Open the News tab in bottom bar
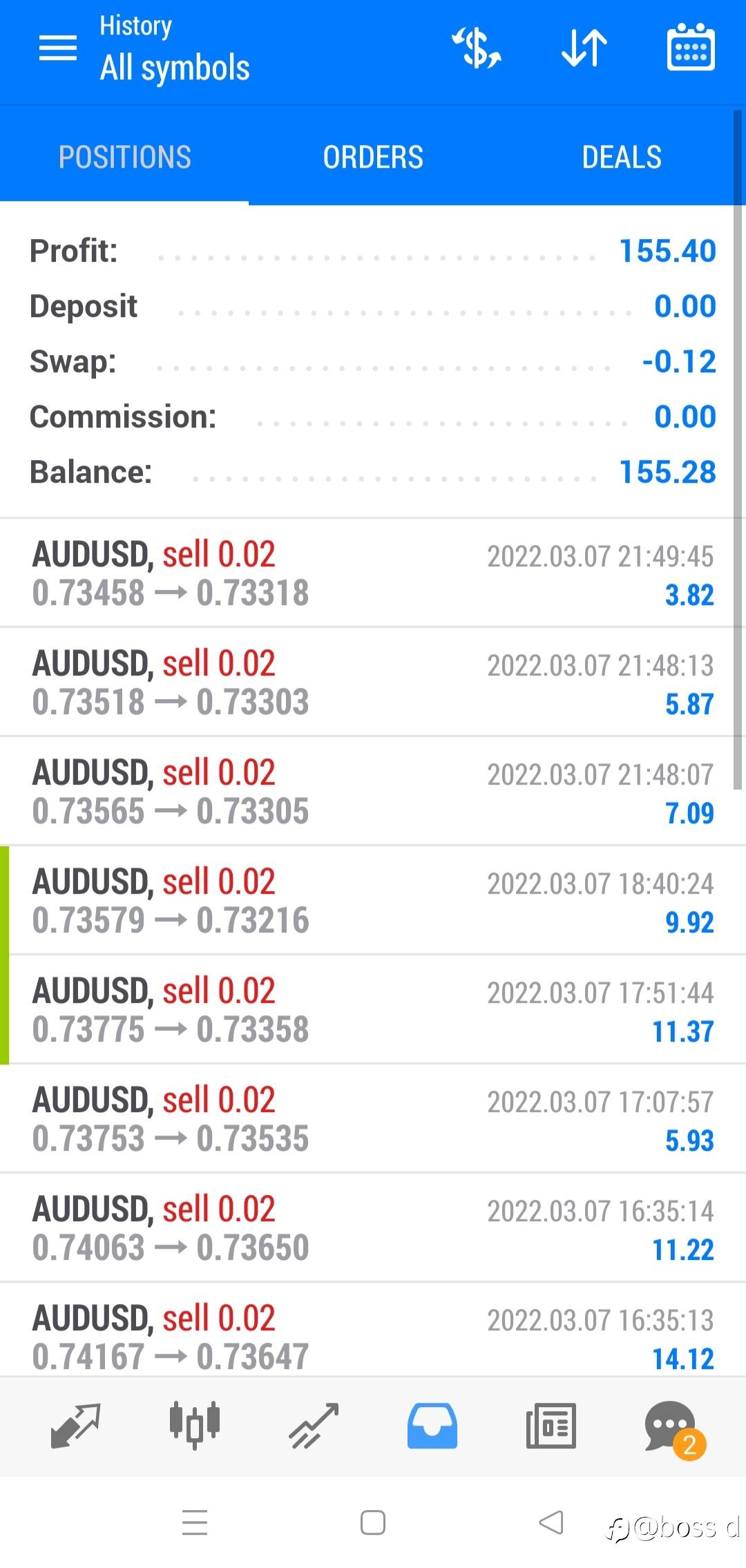Screen dimensions: 746x1568 click(551, 1426)
